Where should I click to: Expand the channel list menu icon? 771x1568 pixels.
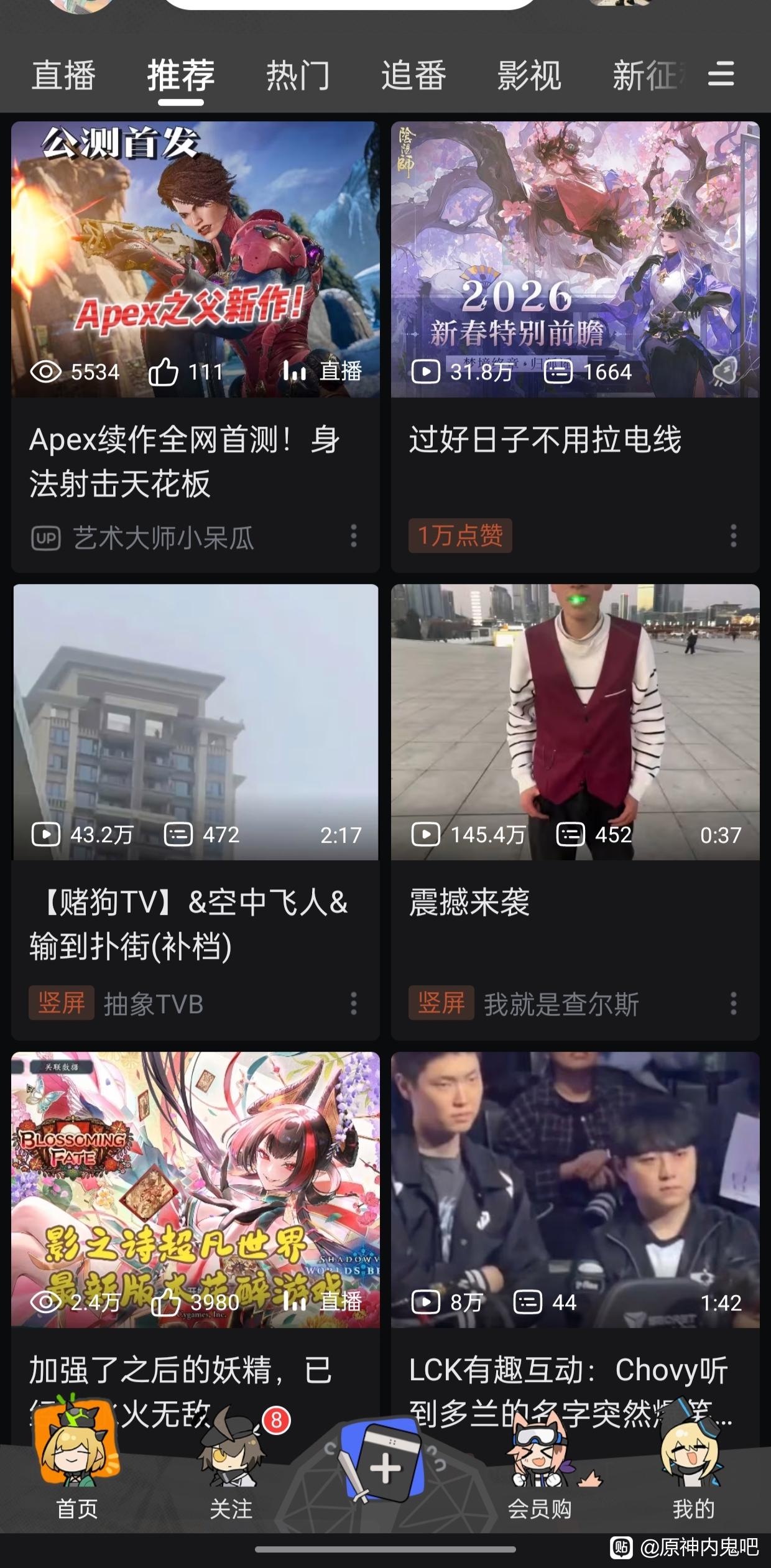click(x=721, y=75)
